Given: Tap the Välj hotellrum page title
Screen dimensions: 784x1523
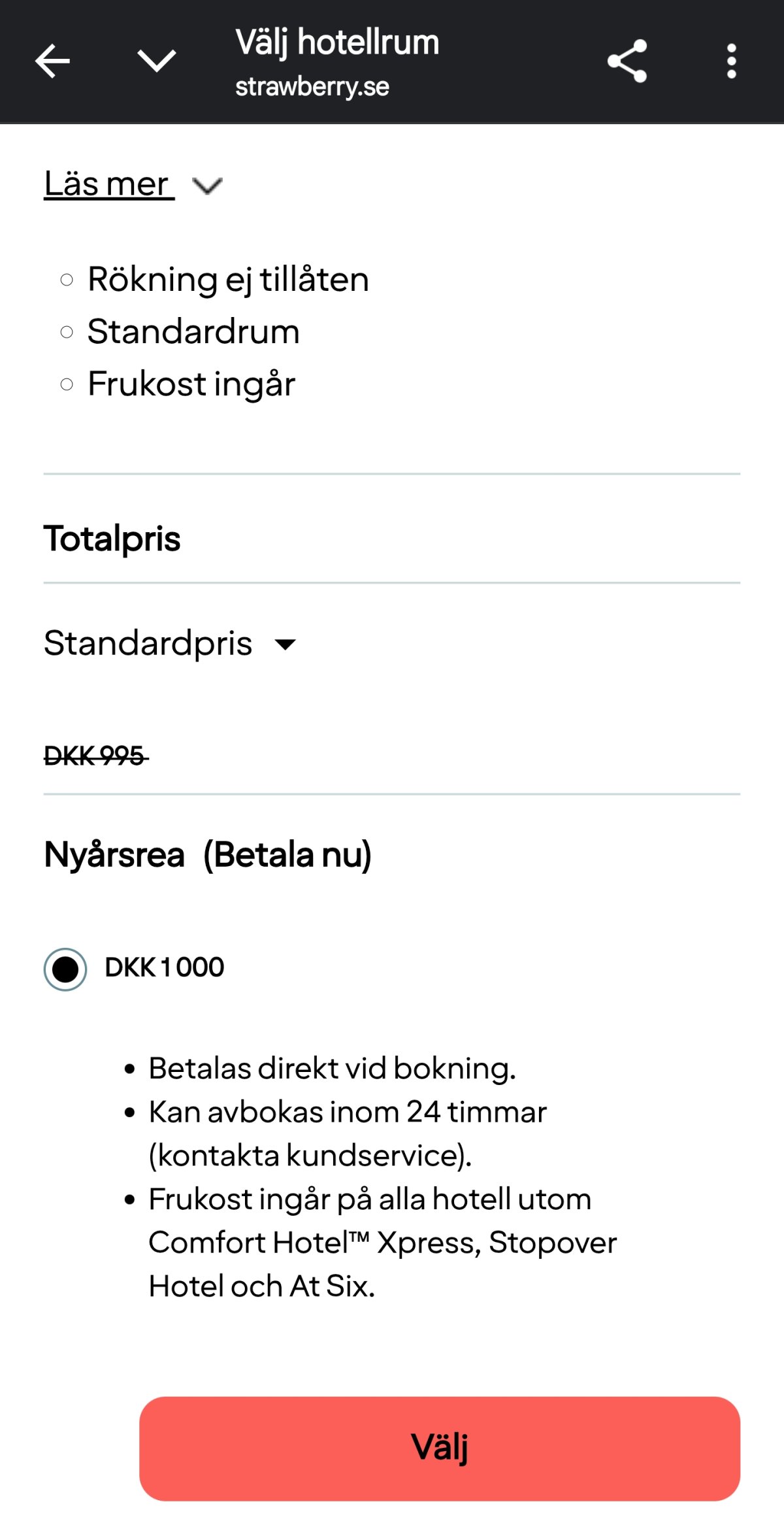Looking at the screenshot, I should click(x=336, y=42).
